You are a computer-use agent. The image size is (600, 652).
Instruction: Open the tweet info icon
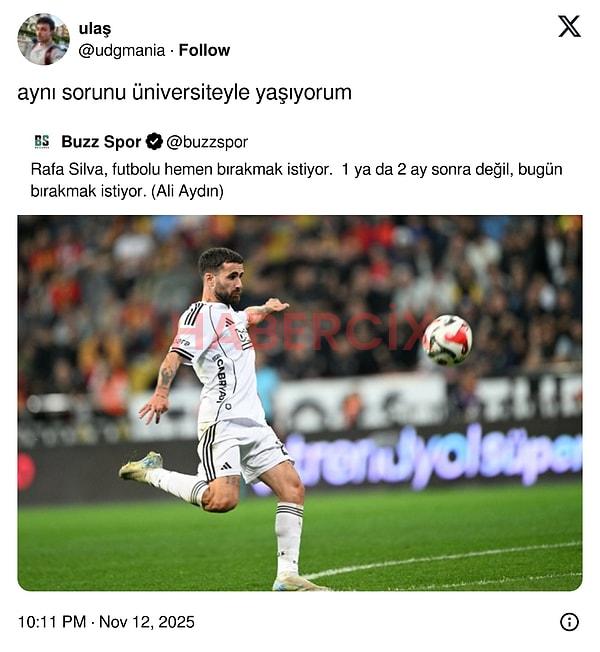569,622
